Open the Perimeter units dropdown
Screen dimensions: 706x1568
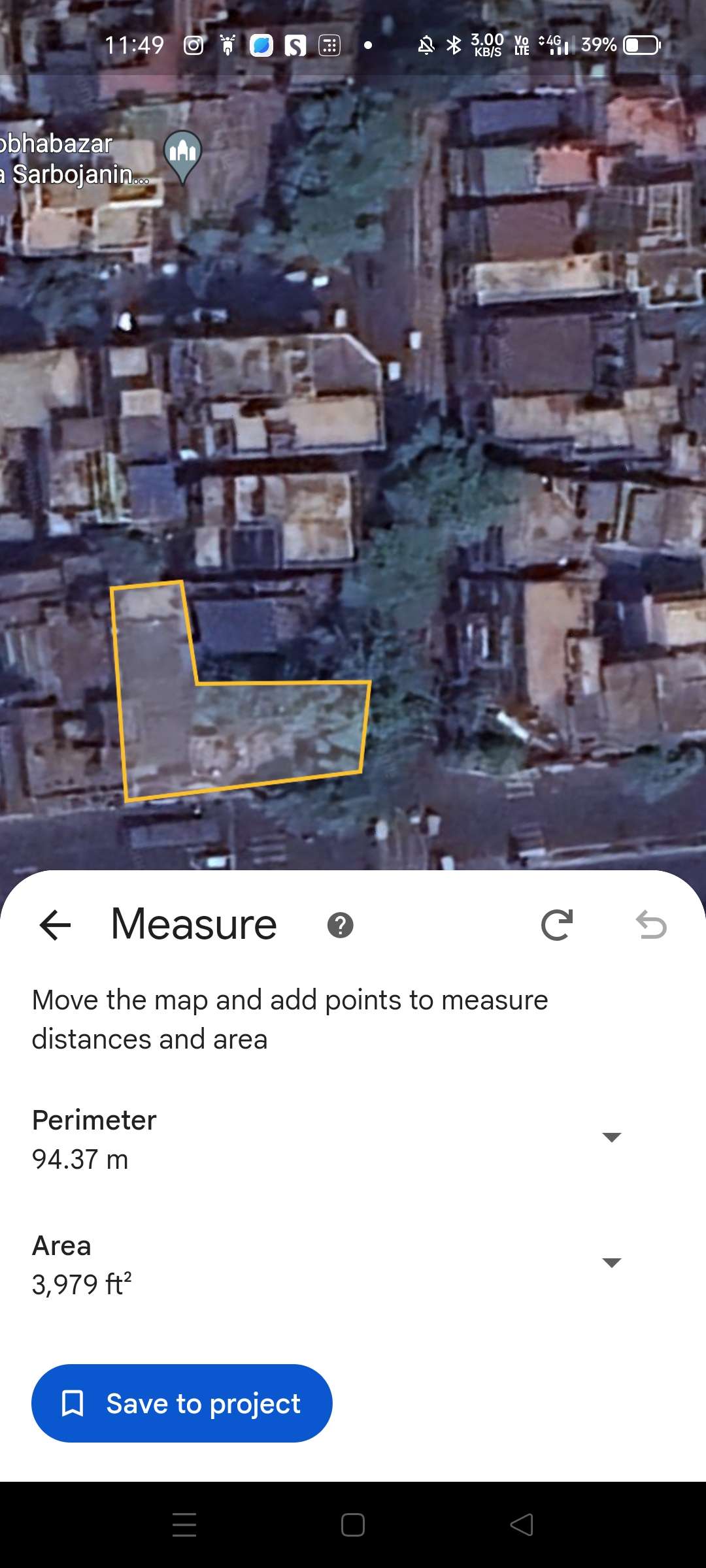(611, 1137)
